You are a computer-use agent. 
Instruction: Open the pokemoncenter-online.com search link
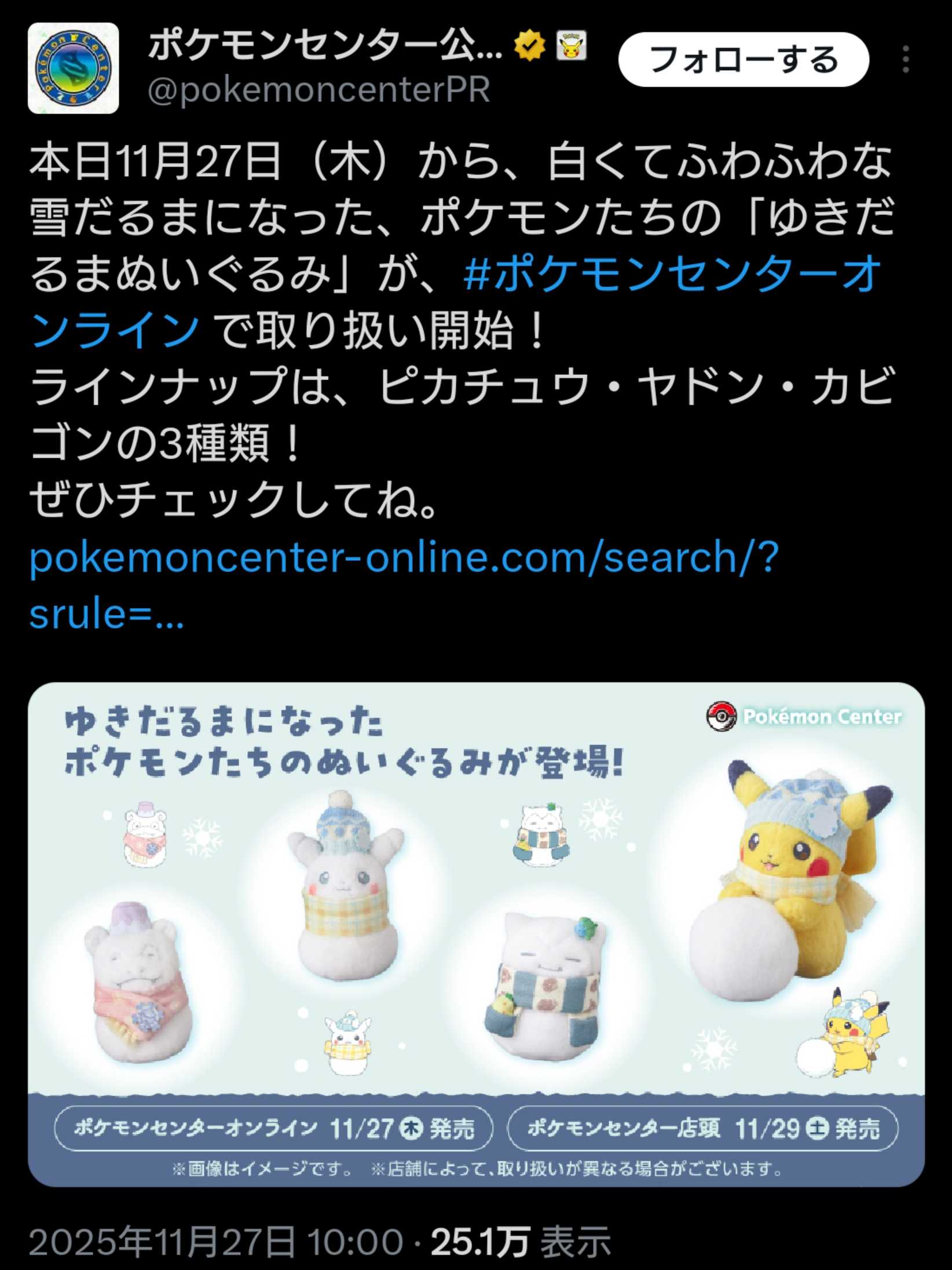pos(404,557)
